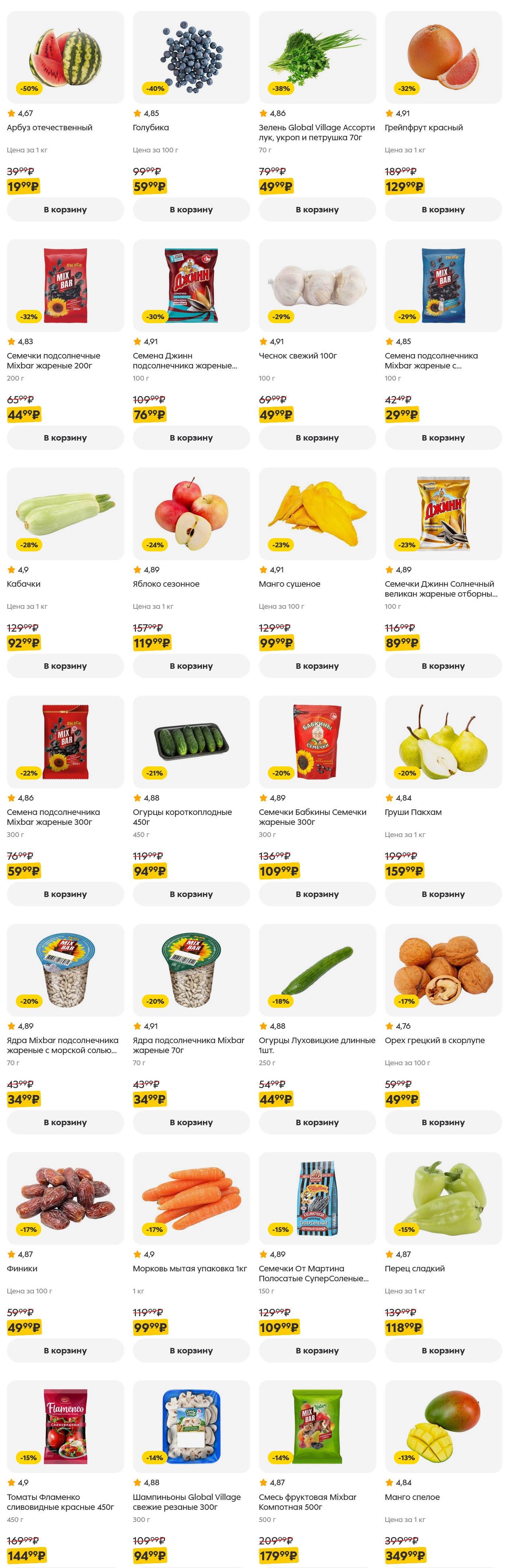The height and width of the screenshot is (1568, 511).
Task: Open Семечки подсолнечные Mixbar жареные 200г card
Action: click(x=65, y=286)
